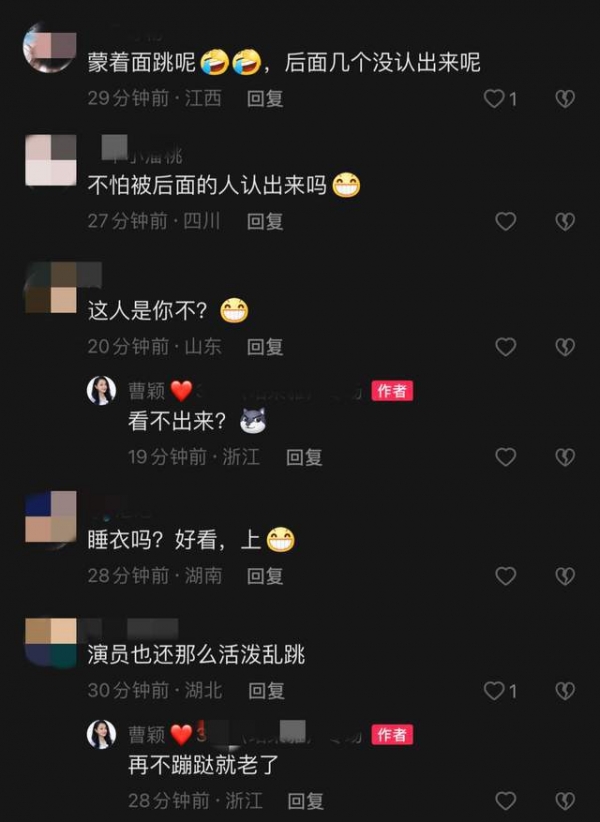
Task: Like 曹颖's reply "看不出来?"
Action: tap(505, 457)
